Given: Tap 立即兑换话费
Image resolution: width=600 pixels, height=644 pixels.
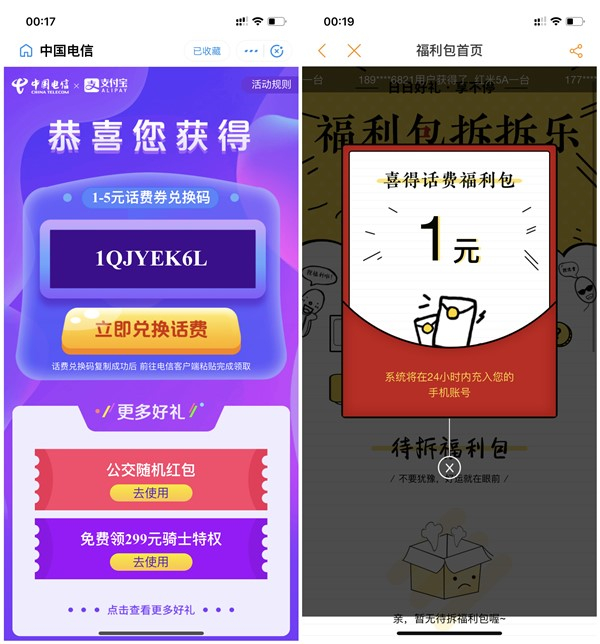Looking at the screenshot, I should pos(151,330).
